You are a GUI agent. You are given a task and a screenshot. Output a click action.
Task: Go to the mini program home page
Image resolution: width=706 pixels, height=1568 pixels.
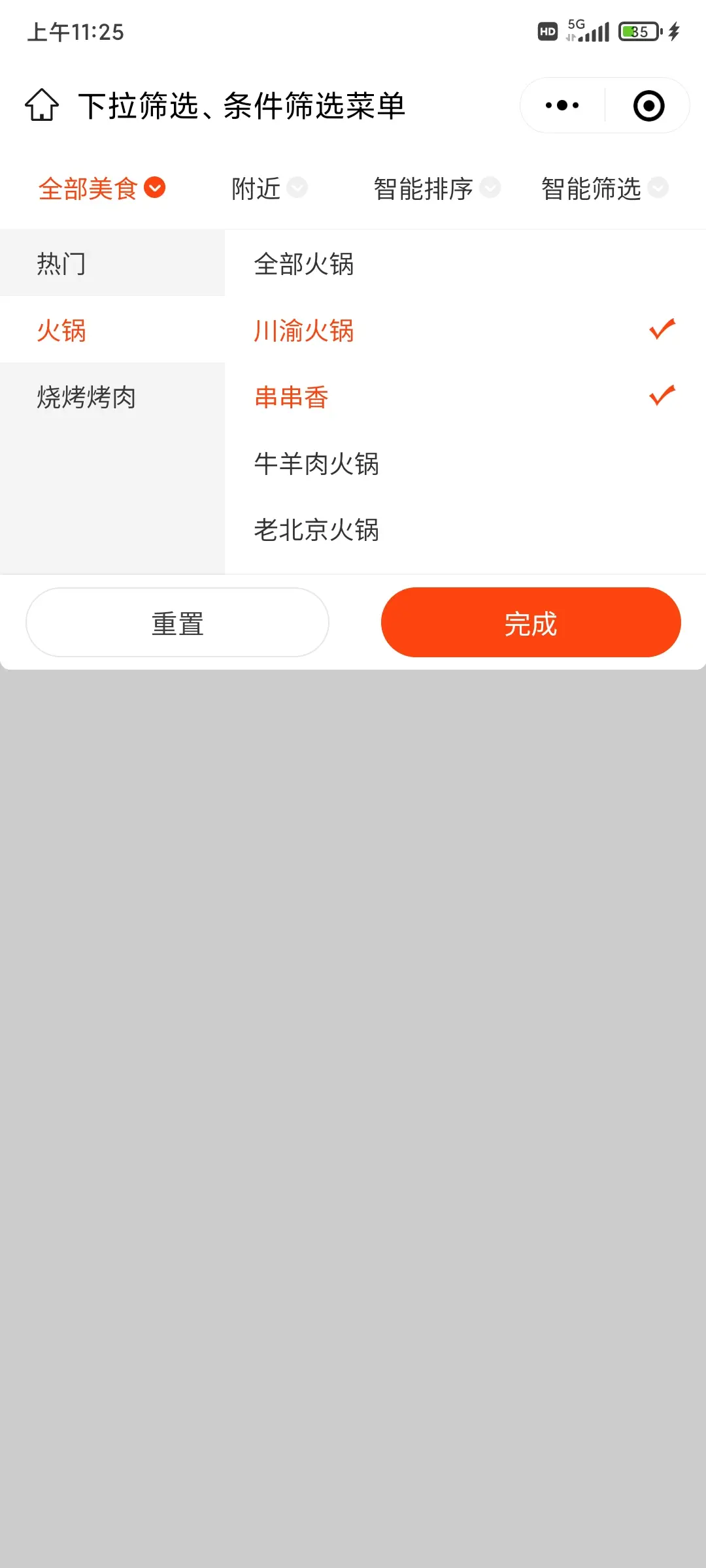point(42,105)
